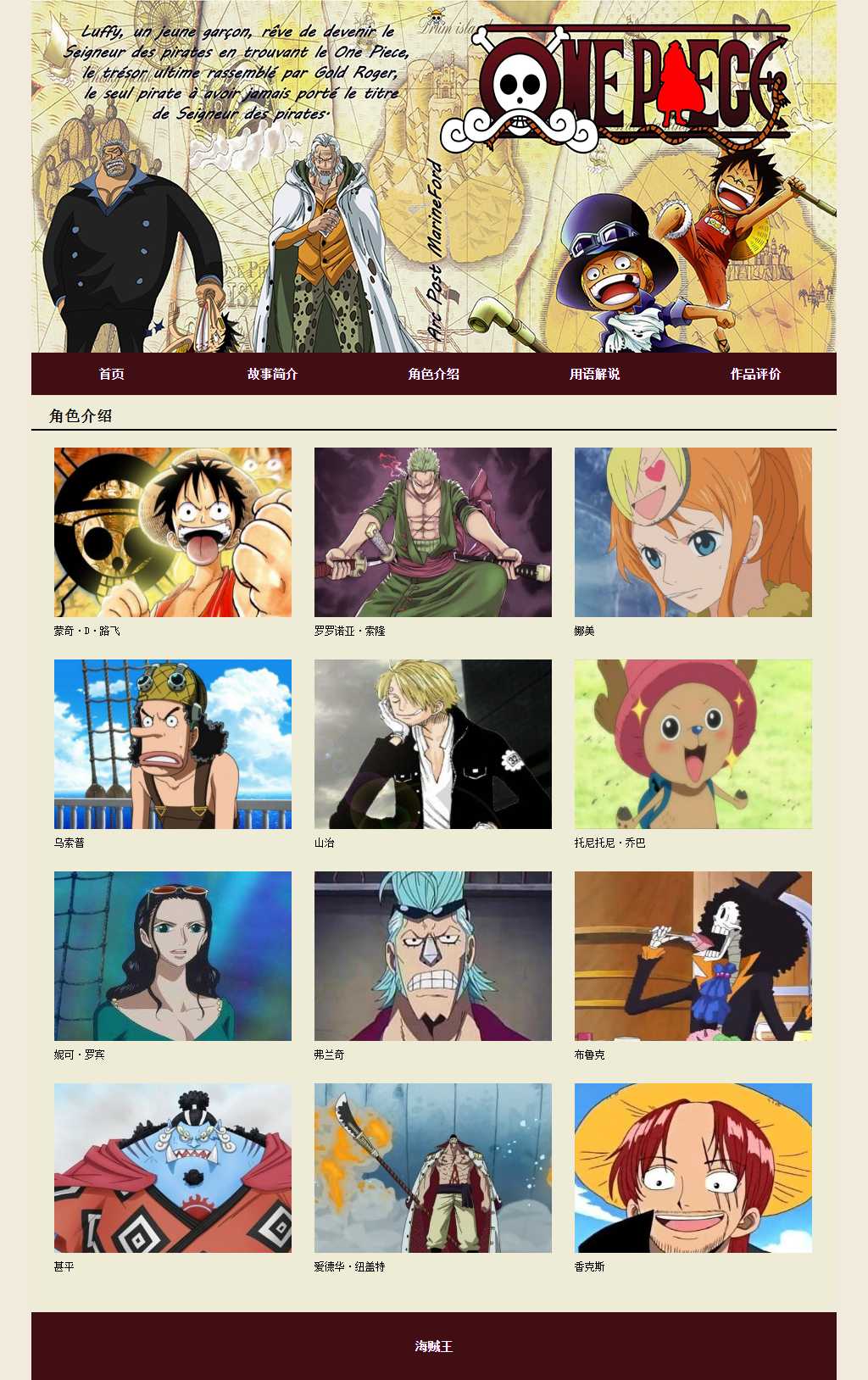Switch to 角色介绍 in the navigation bar
The image size is (868, 1380).
pyautogui.click(x=434, y=374)
